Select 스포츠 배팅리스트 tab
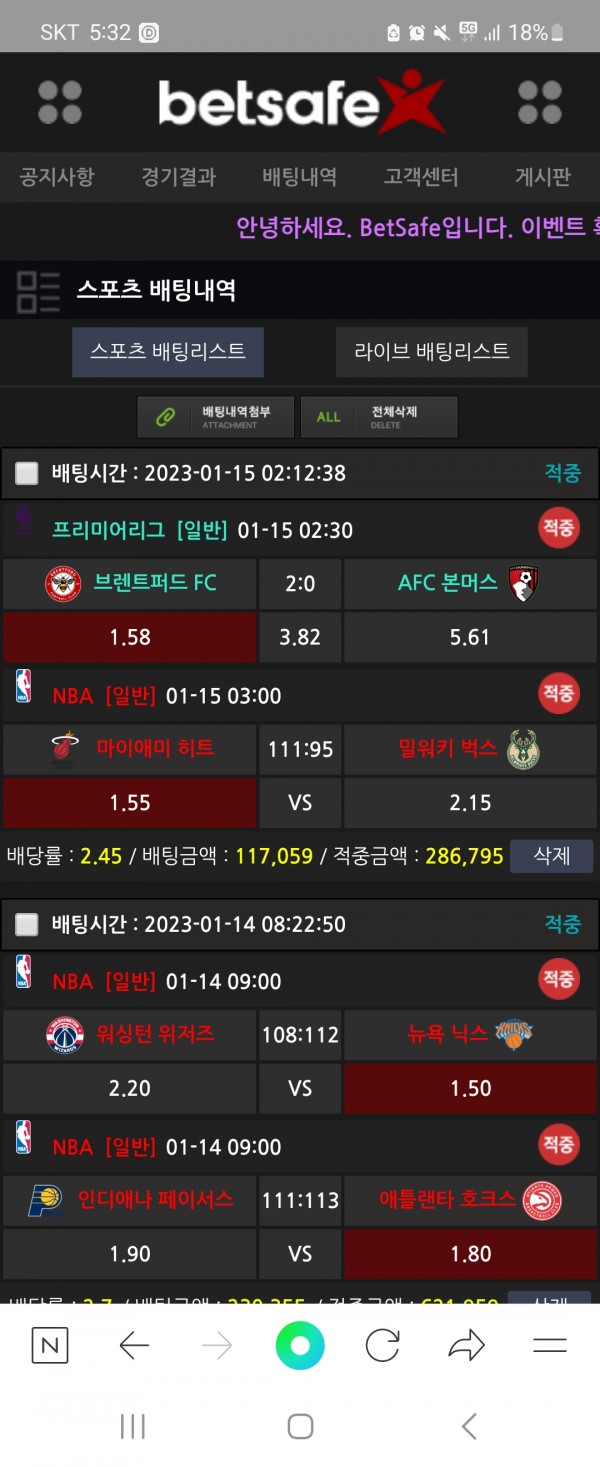Viewport: 600px width, 1467px height. click(x=168, y=351)
